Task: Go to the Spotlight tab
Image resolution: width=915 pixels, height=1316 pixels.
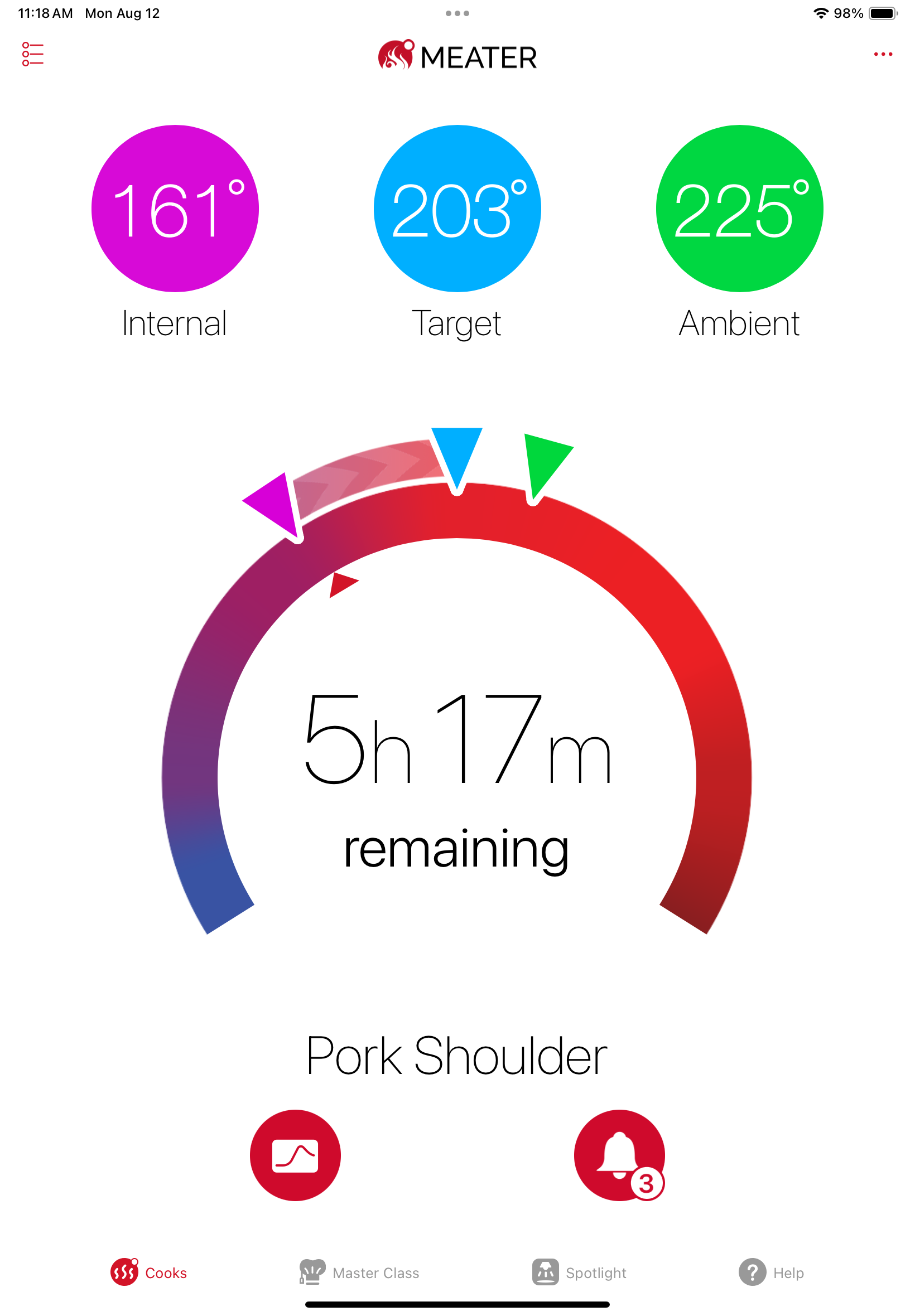Action: coord(579,1272)
